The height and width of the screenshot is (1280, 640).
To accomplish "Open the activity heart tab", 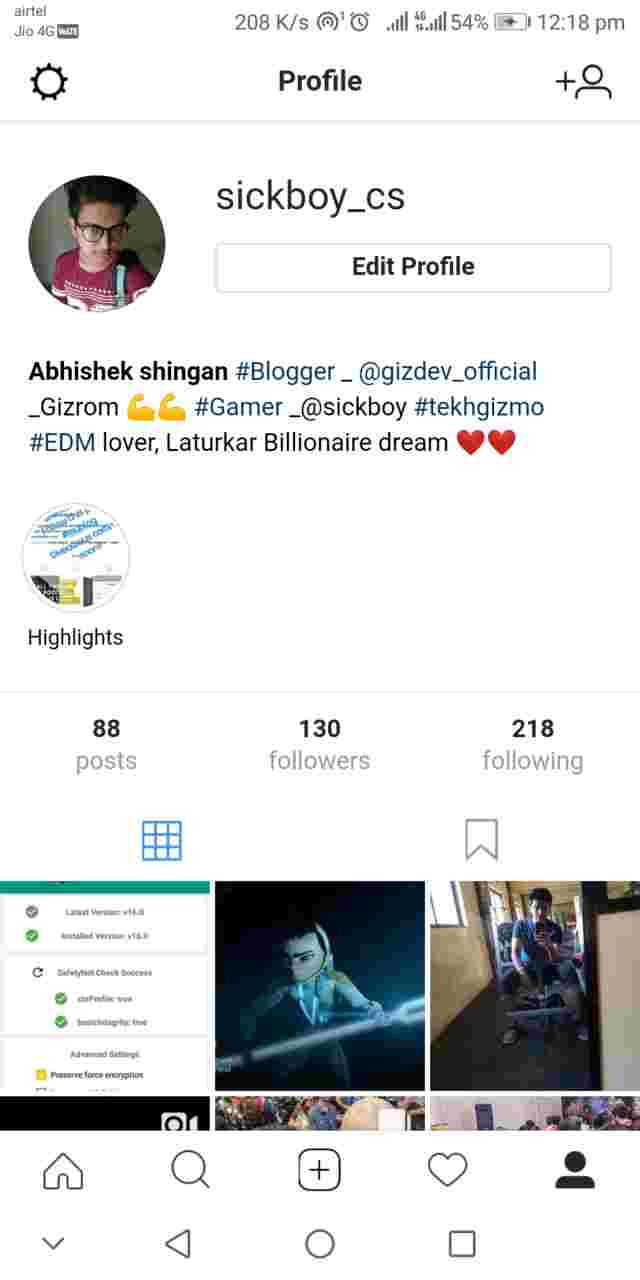I will [x=447, y=1170].
